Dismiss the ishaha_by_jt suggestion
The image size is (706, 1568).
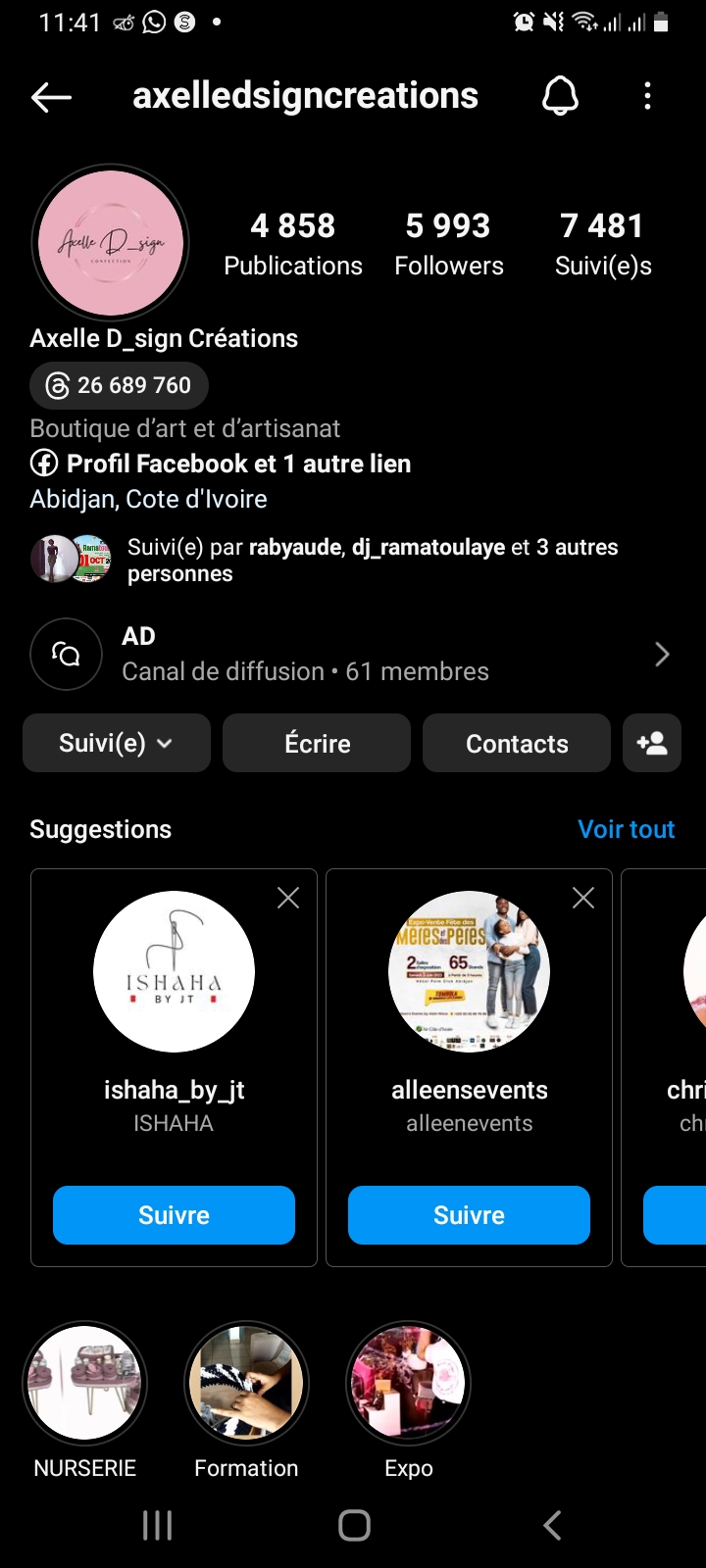coord(288,898)
